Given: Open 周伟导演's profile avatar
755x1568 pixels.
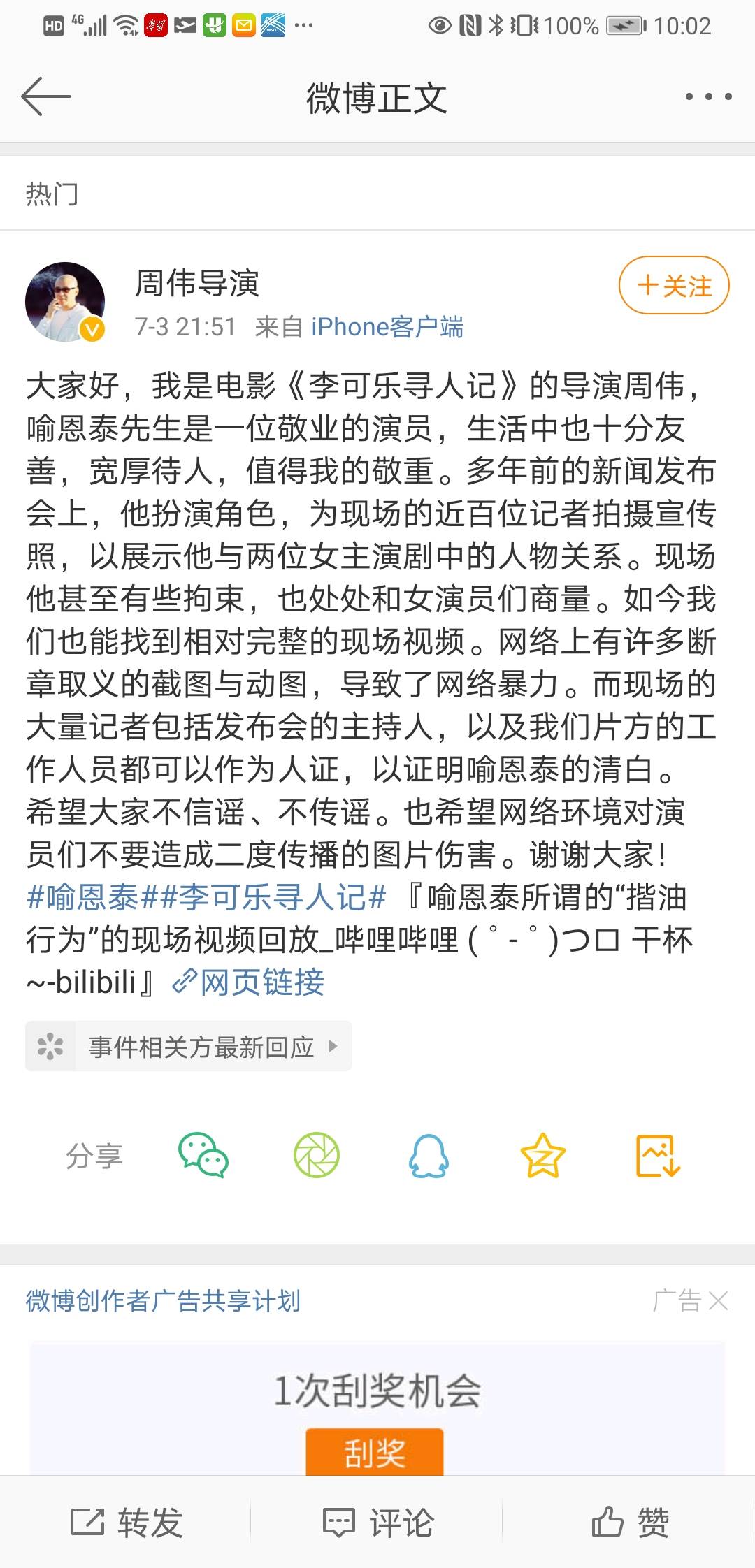Looking at the screenshot, I should pyautogui.click(x=66, y=302).
